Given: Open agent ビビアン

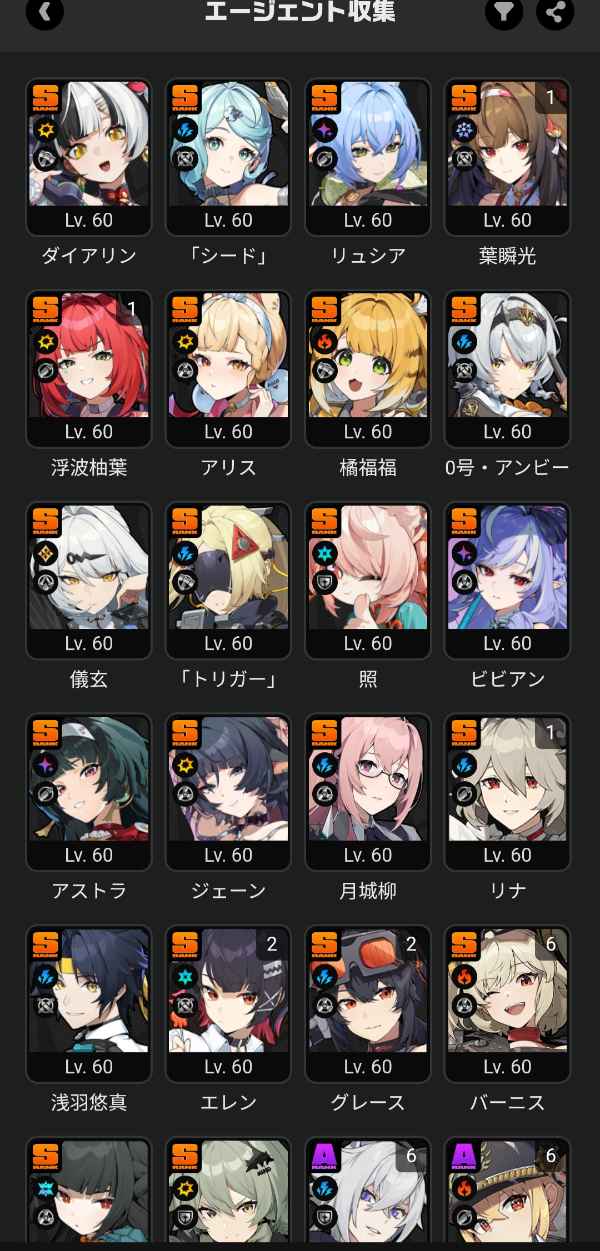Looking at the screenshot, I should point(508,581).
